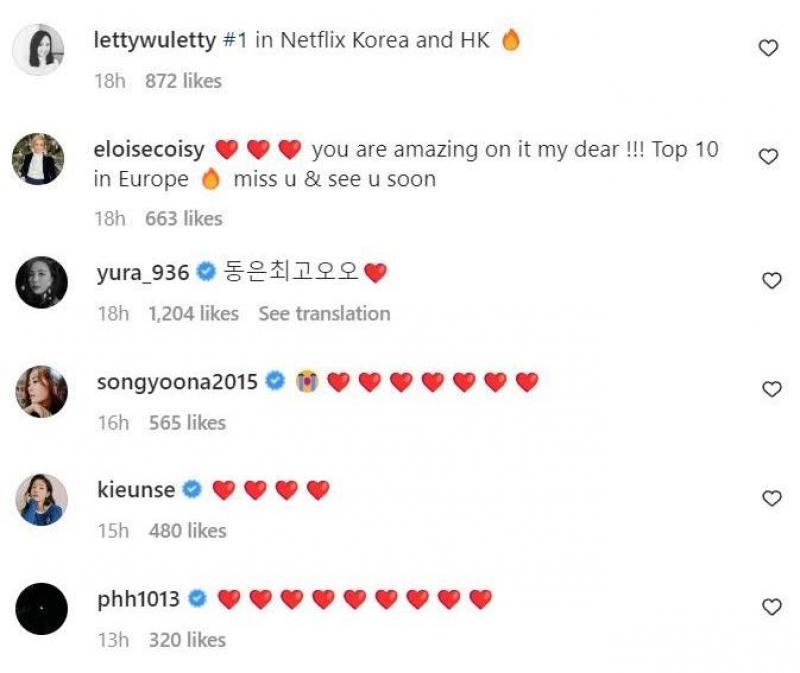Go to kieunse's profile by username
The height and width of the screenshot is (673, 800).
point(135,490)
